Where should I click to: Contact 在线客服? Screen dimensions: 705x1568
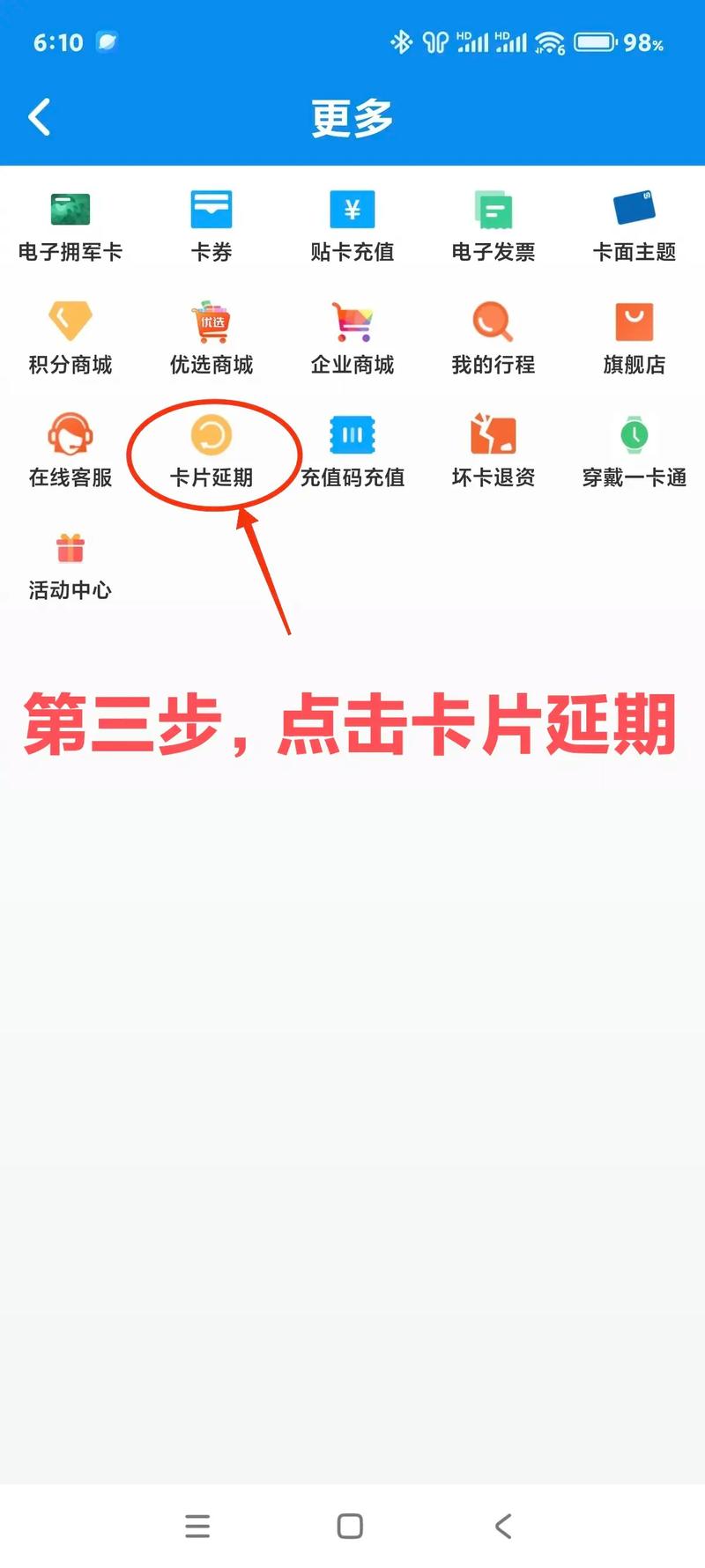70,452
